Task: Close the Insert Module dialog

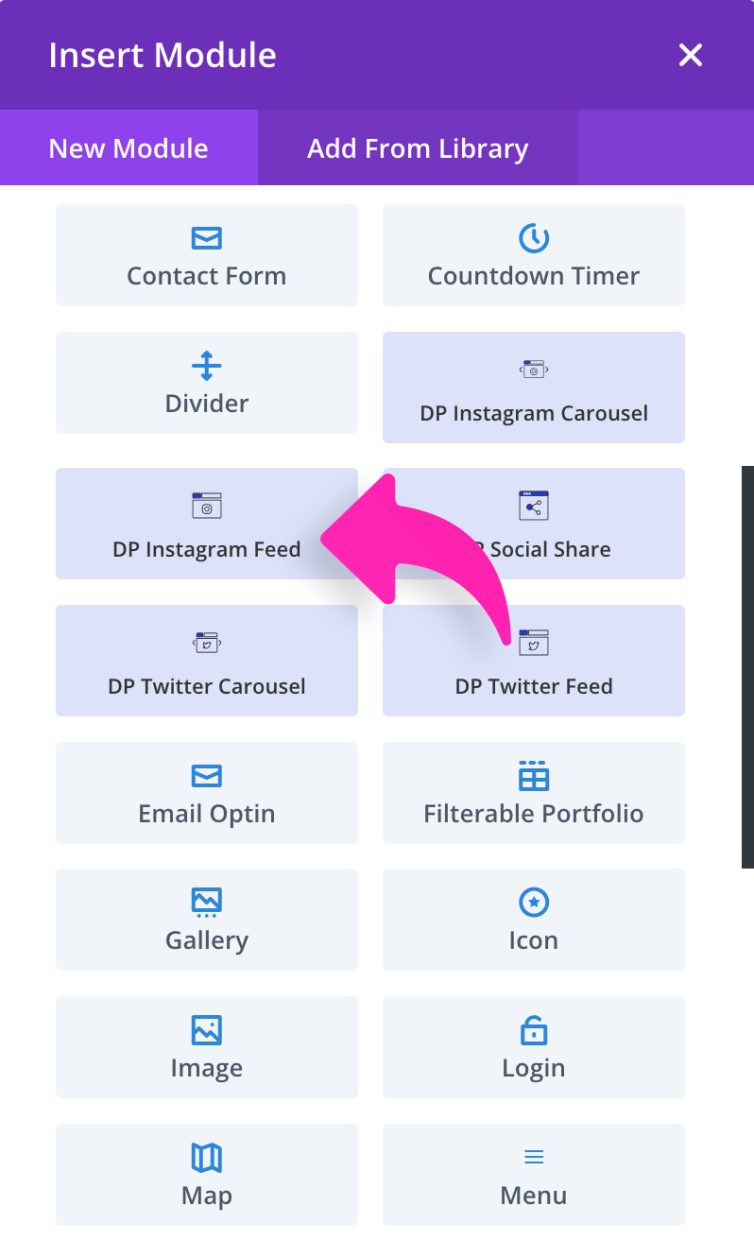Action: pyautogui.click(x=690, y=55)
